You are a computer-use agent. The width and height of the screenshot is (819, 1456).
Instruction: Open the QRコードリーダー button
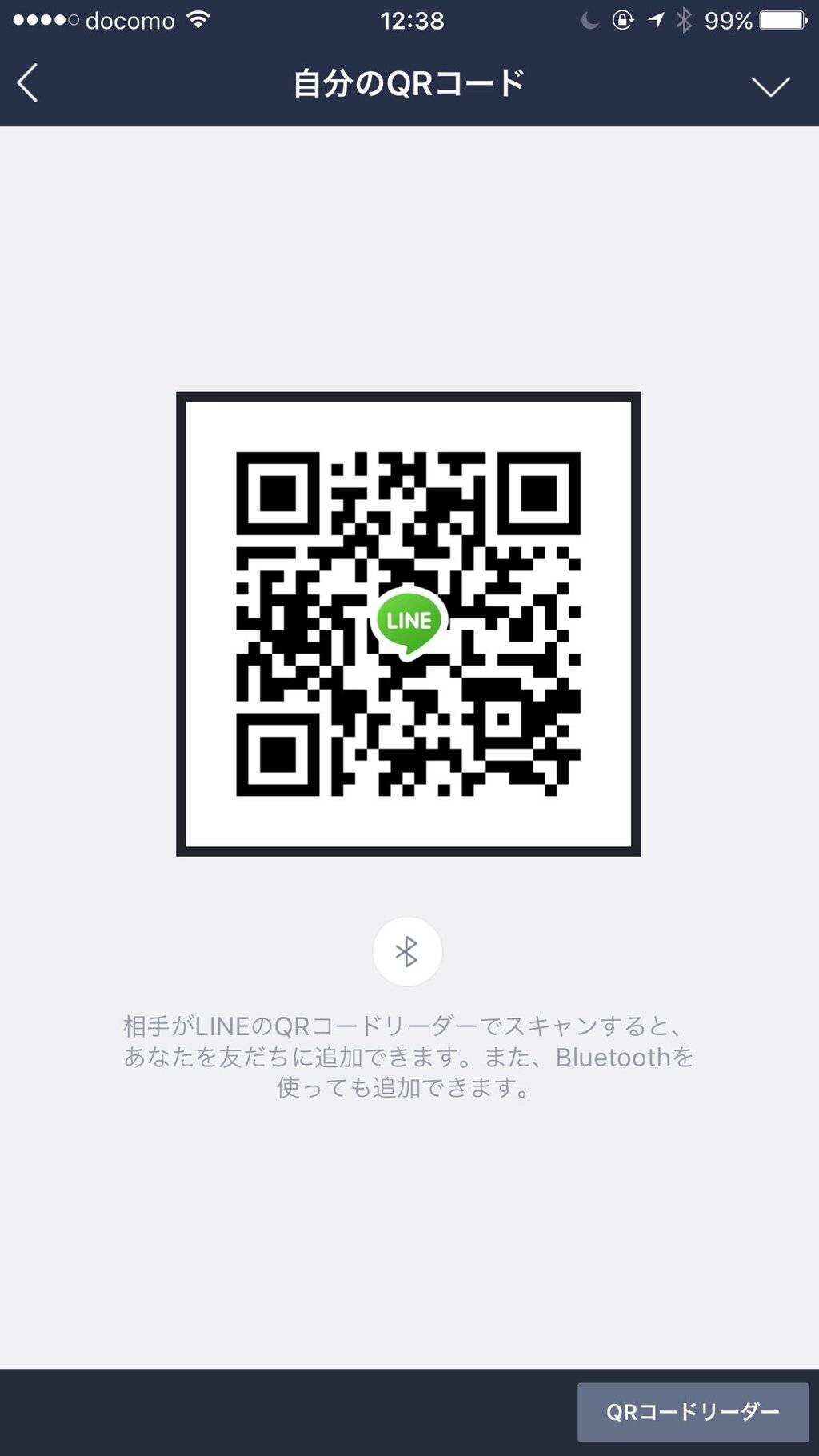pyautogui.click(x=693, y=1412)
